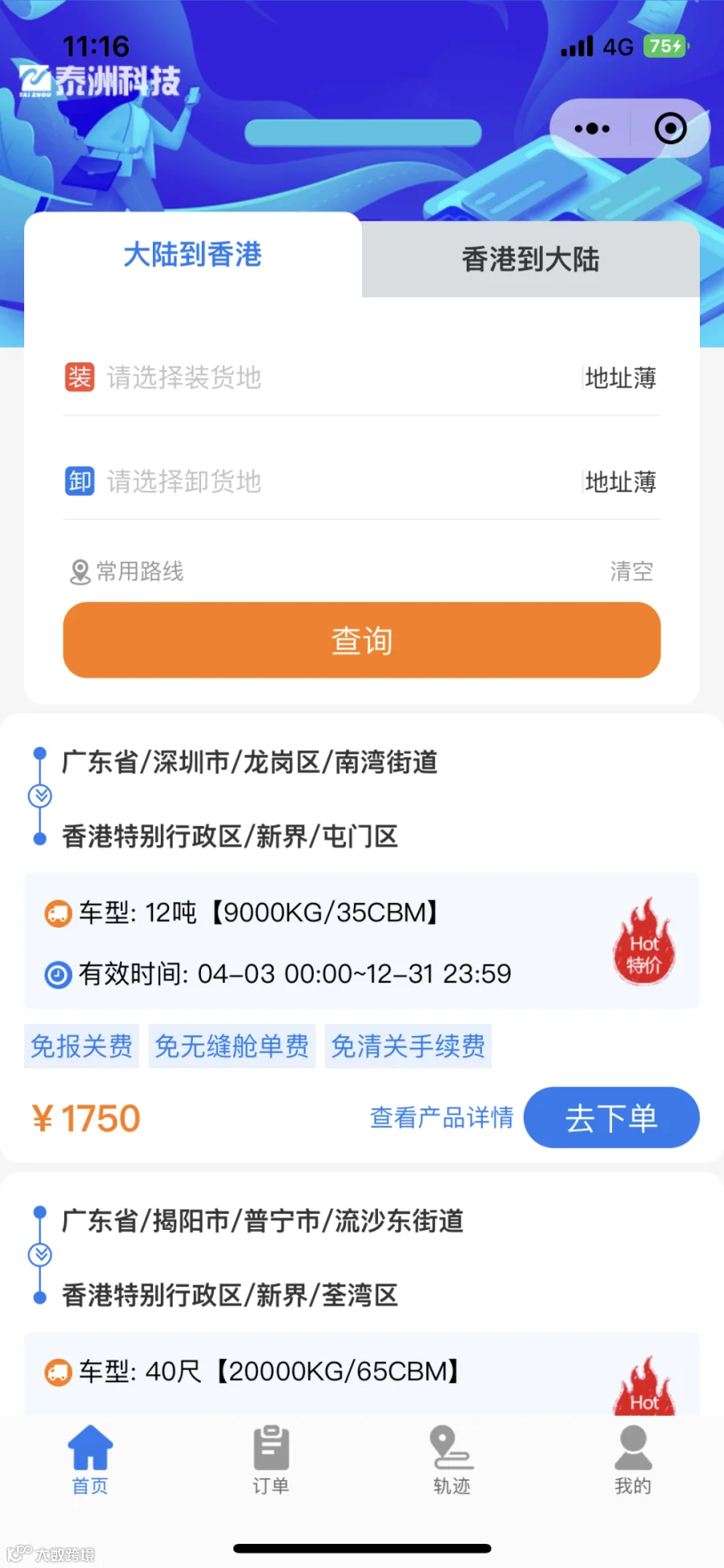View 查看产品详情 for the ¥1750 route
724x1568 pixels.
click(x=442, y=1117)
